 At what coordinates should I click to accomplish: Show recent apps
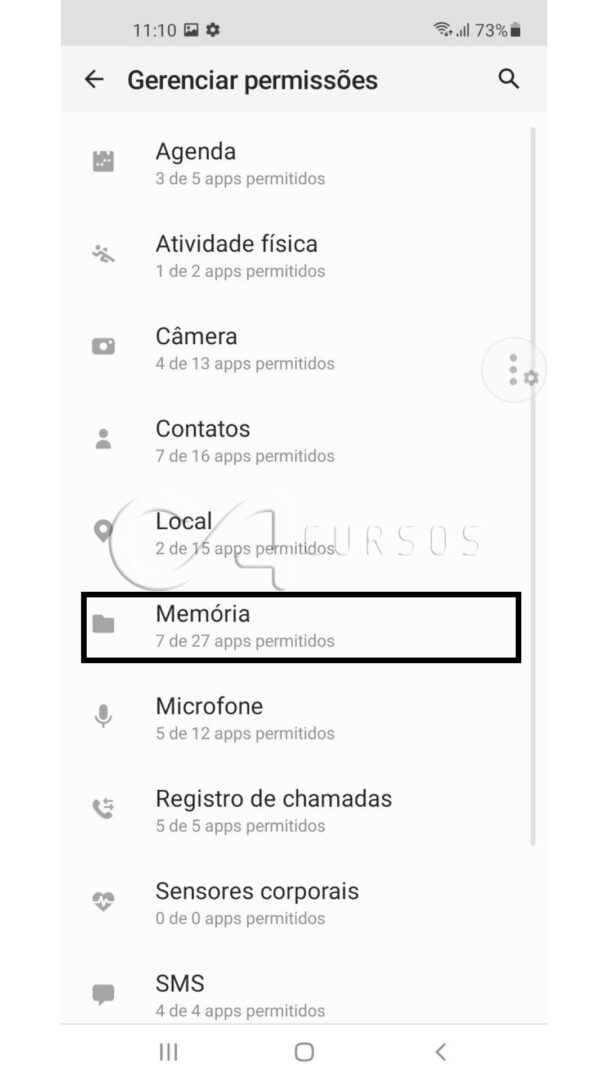click(x=168, y=1052)
